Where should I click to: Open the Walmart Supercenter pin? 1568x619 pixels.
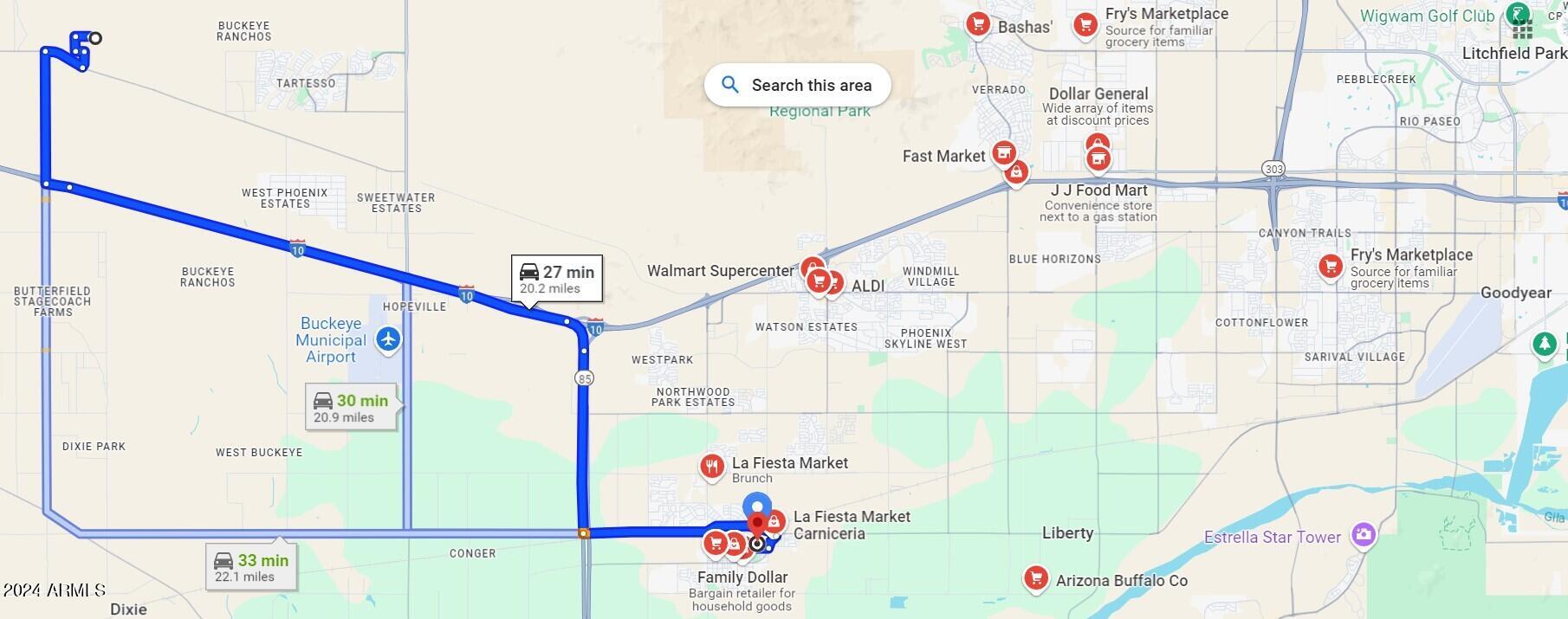[812, 268]
